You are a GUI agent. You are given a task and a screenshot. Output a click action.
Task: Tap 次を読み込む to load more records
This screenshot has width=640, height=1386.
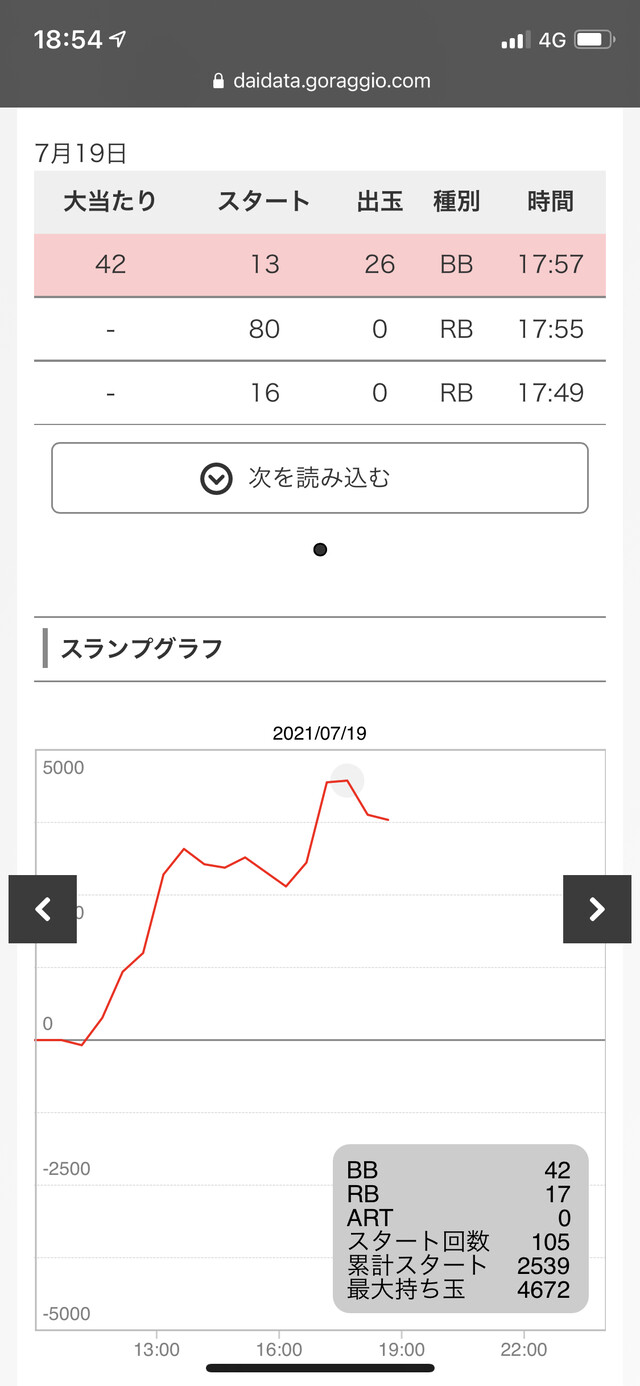pos(320,478)
